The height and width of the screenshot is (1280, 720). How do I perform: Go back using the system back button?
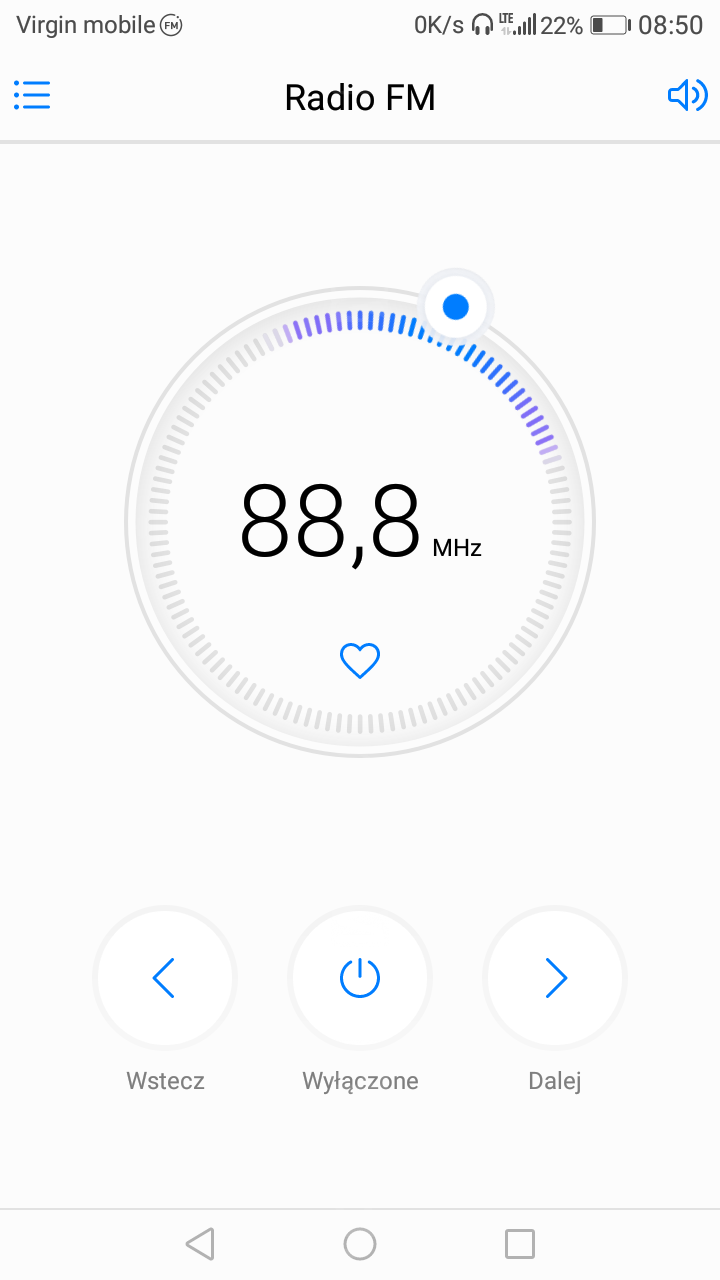(x=200, y=1244)
